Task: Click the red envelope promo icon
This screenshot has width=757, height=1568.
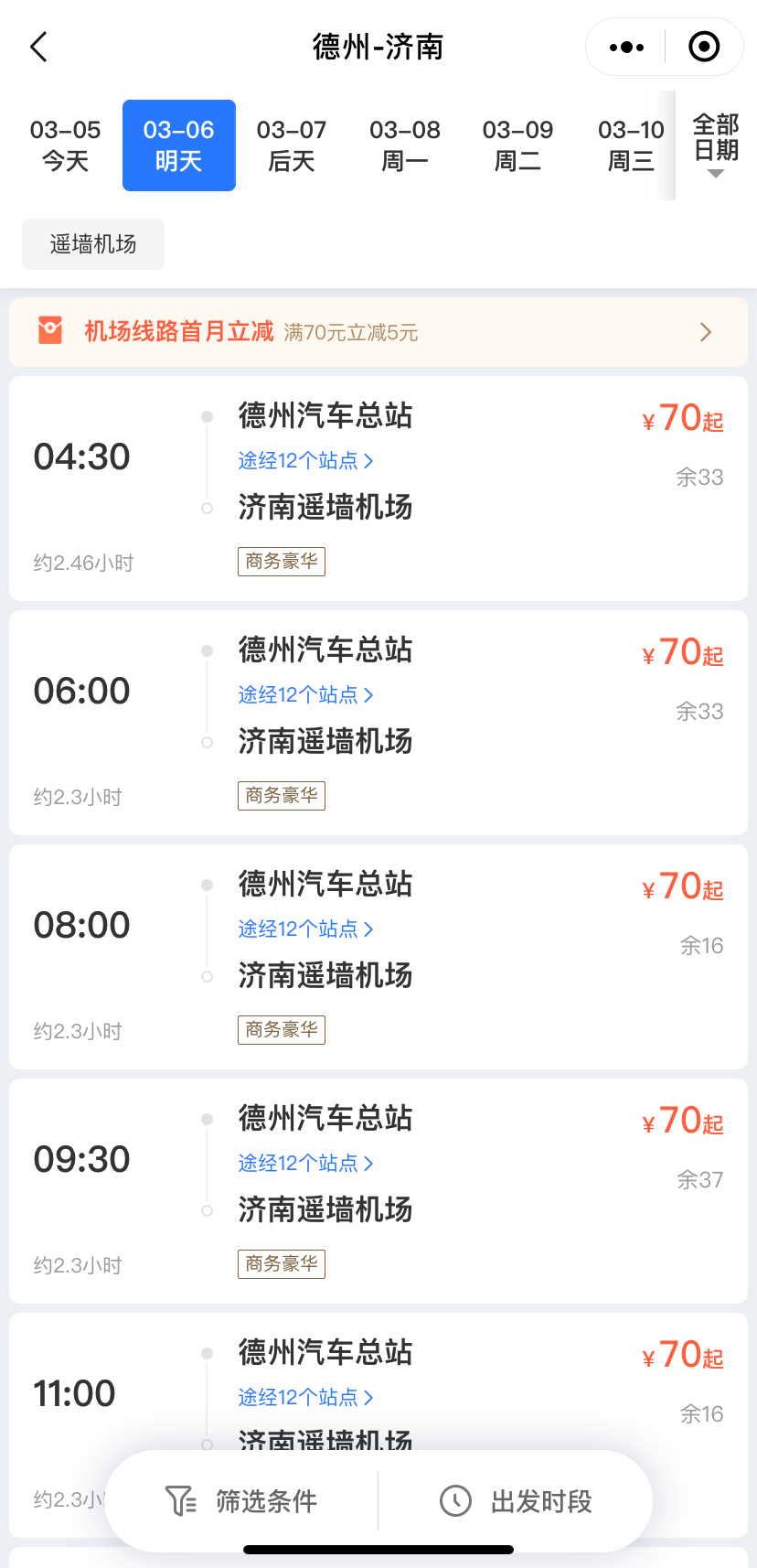Action: click(x=51, y=331)
